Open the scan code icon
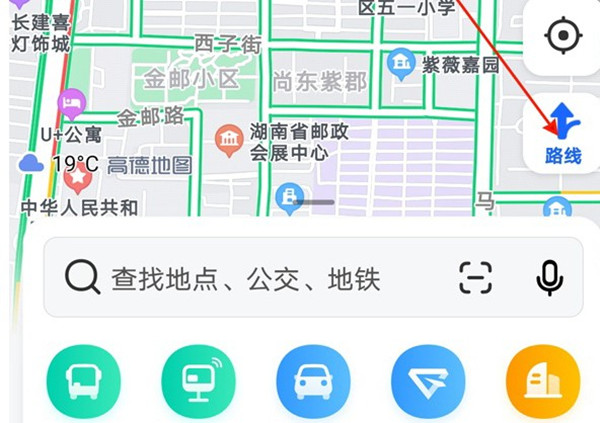The width and height of the screenshot is (600, 423). point(476,277)
